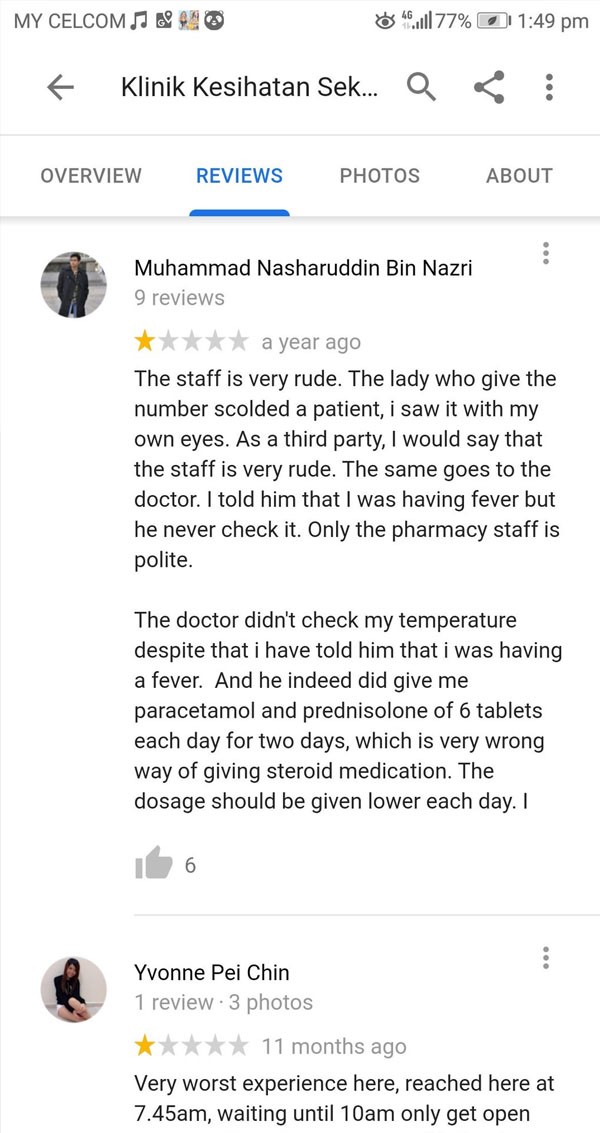The height and width of the screenshot is (1133, 600).
Task: Switch to the Overview tab
Action: point(91,176)
